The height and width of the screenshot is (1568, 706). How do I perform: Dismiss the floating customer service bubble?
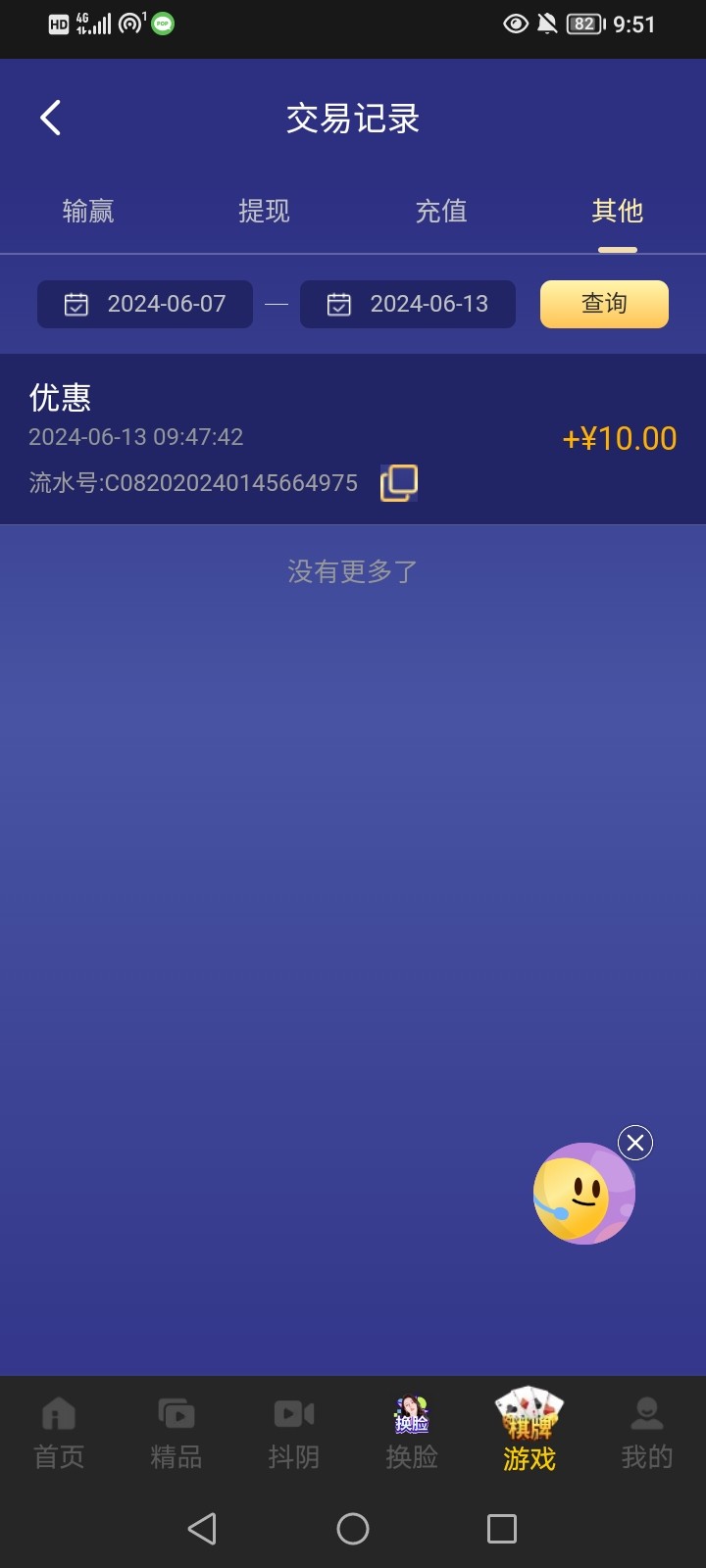click(635, 1143)
